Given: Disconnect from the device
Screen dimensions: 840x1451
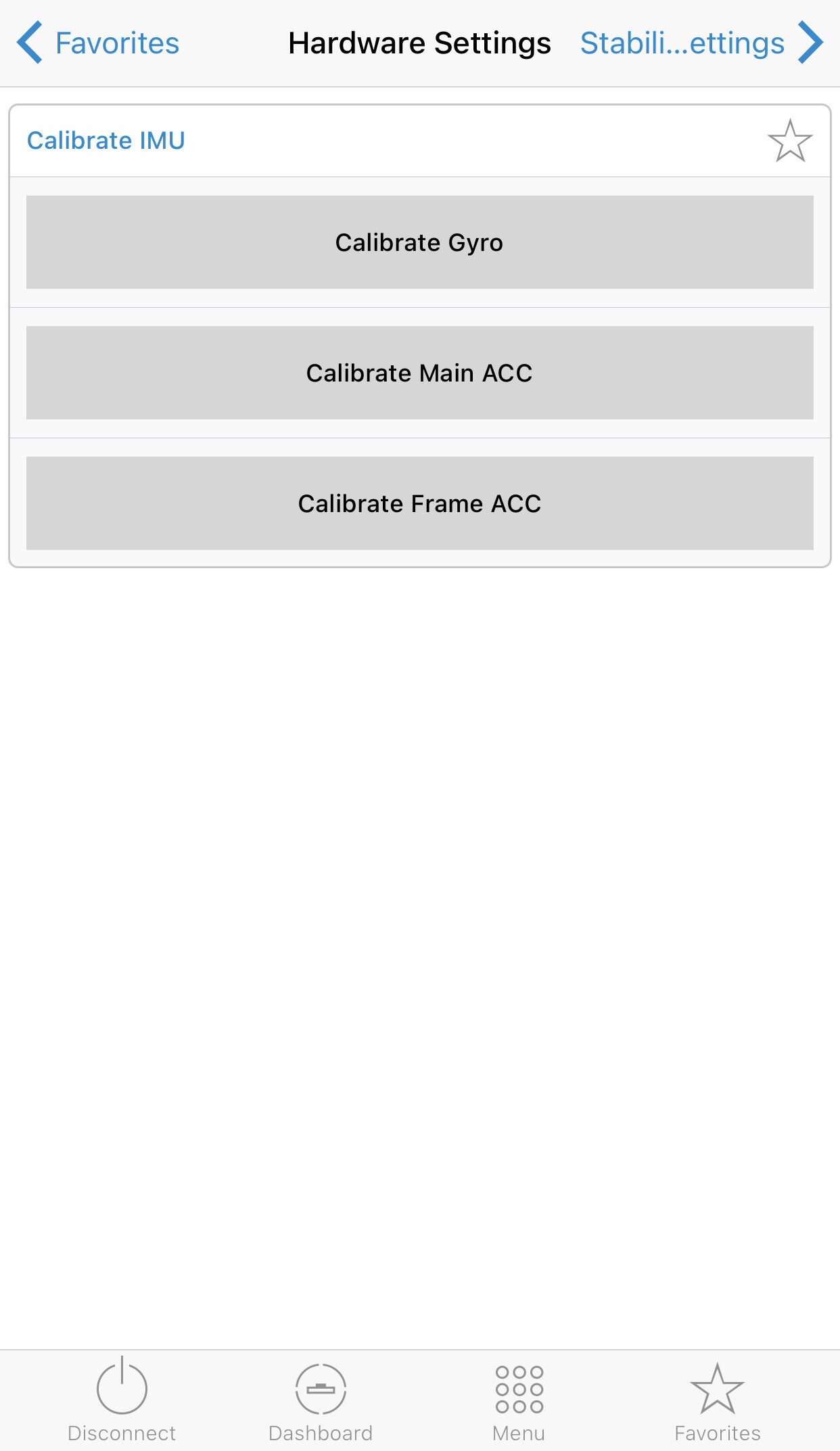Looking at the screenshot, I should [x=122, y=1400].
